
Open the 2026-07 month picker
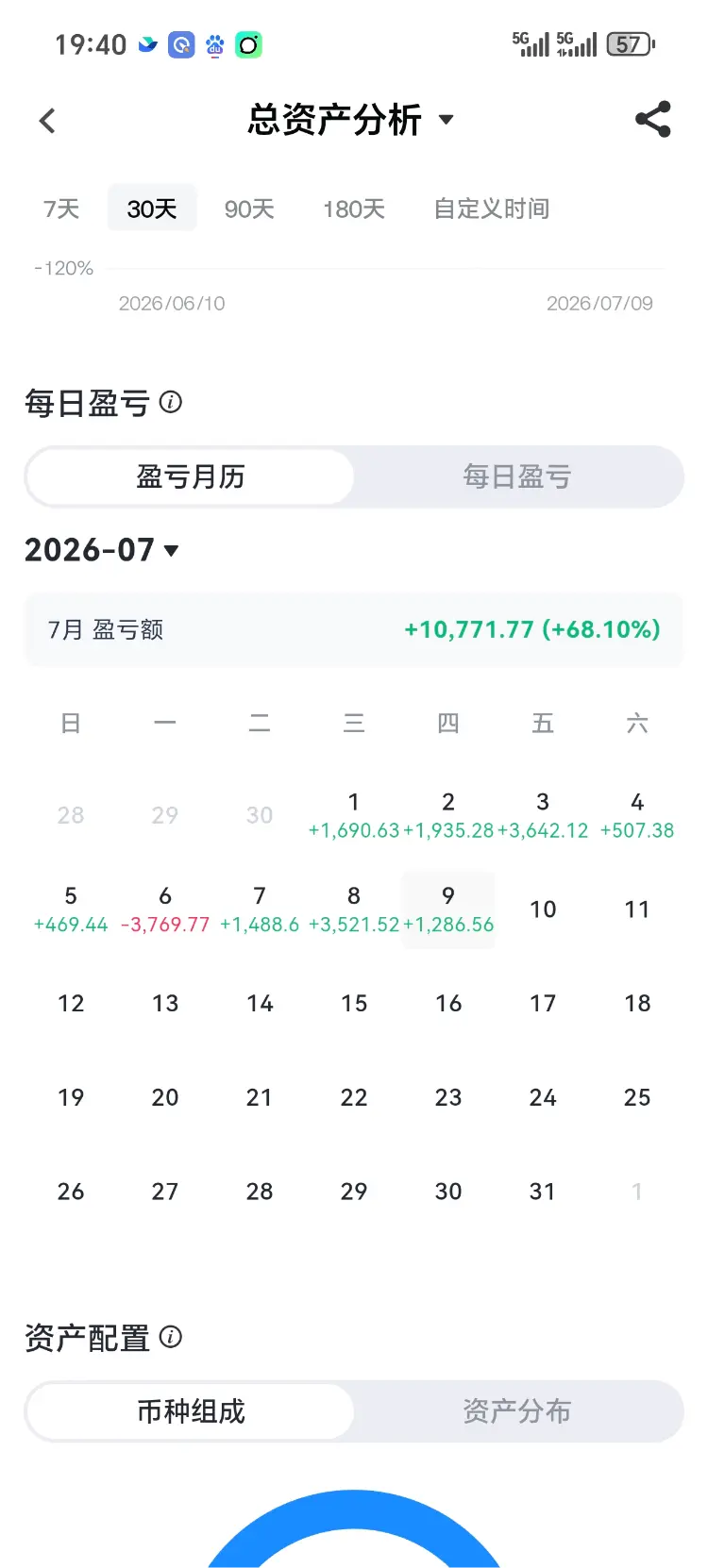(x=102, y=550)
